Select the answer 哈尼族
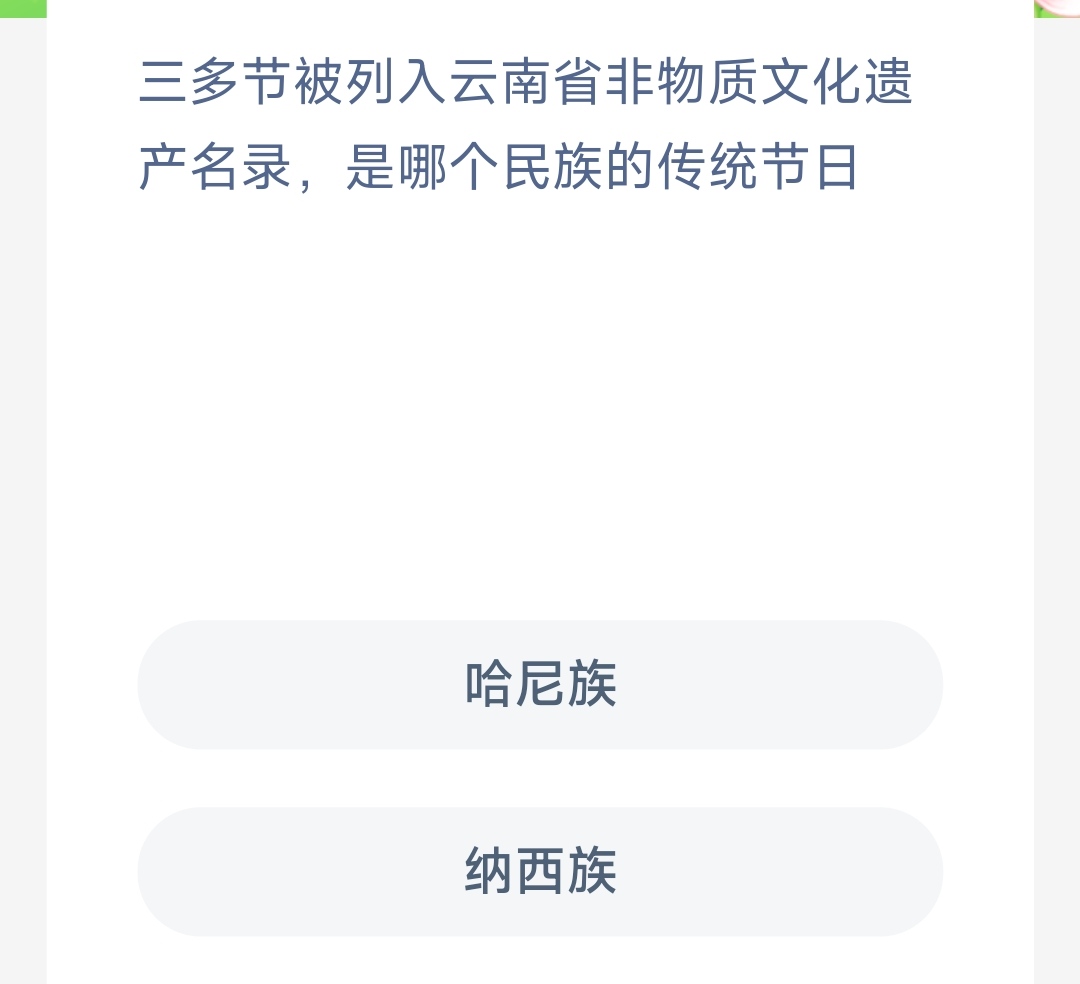The height and width of the screenshot is (984, 1080). [540, 685]
